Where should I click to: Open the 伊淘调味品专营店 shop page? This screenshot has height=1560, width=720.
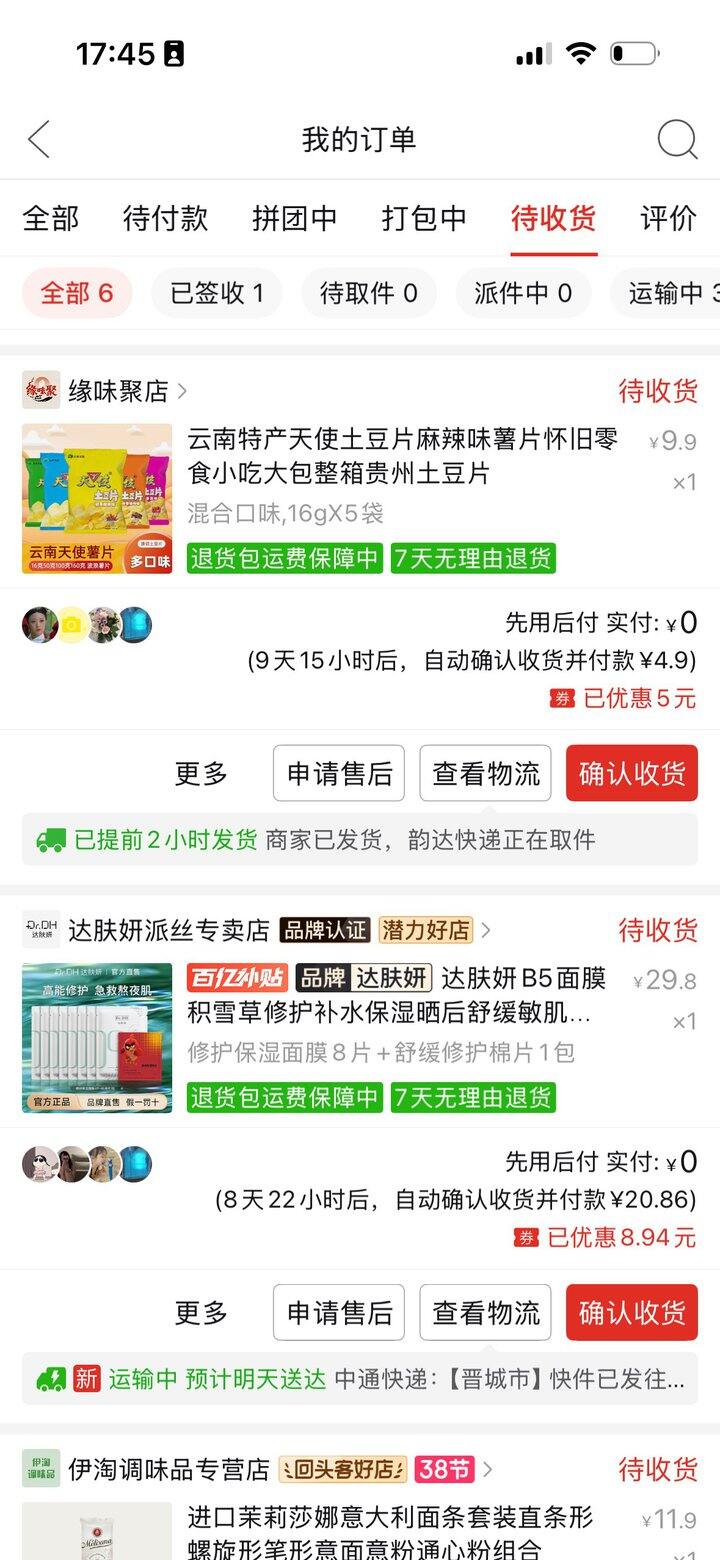click(x=168, y=1469)
